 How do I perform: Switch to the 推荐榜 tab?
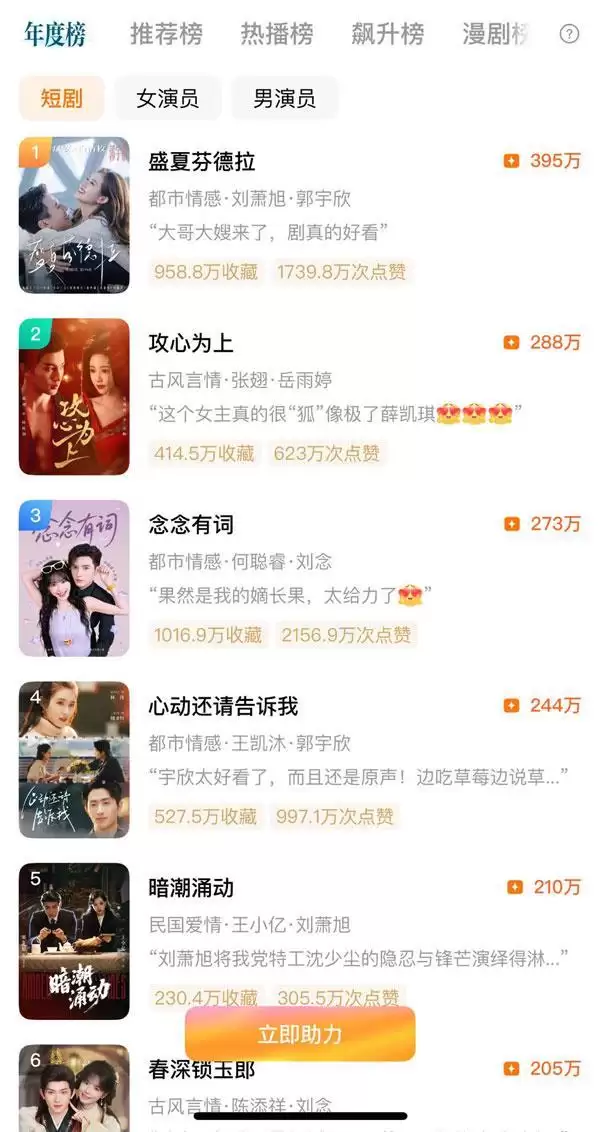[x=166, y=34]
